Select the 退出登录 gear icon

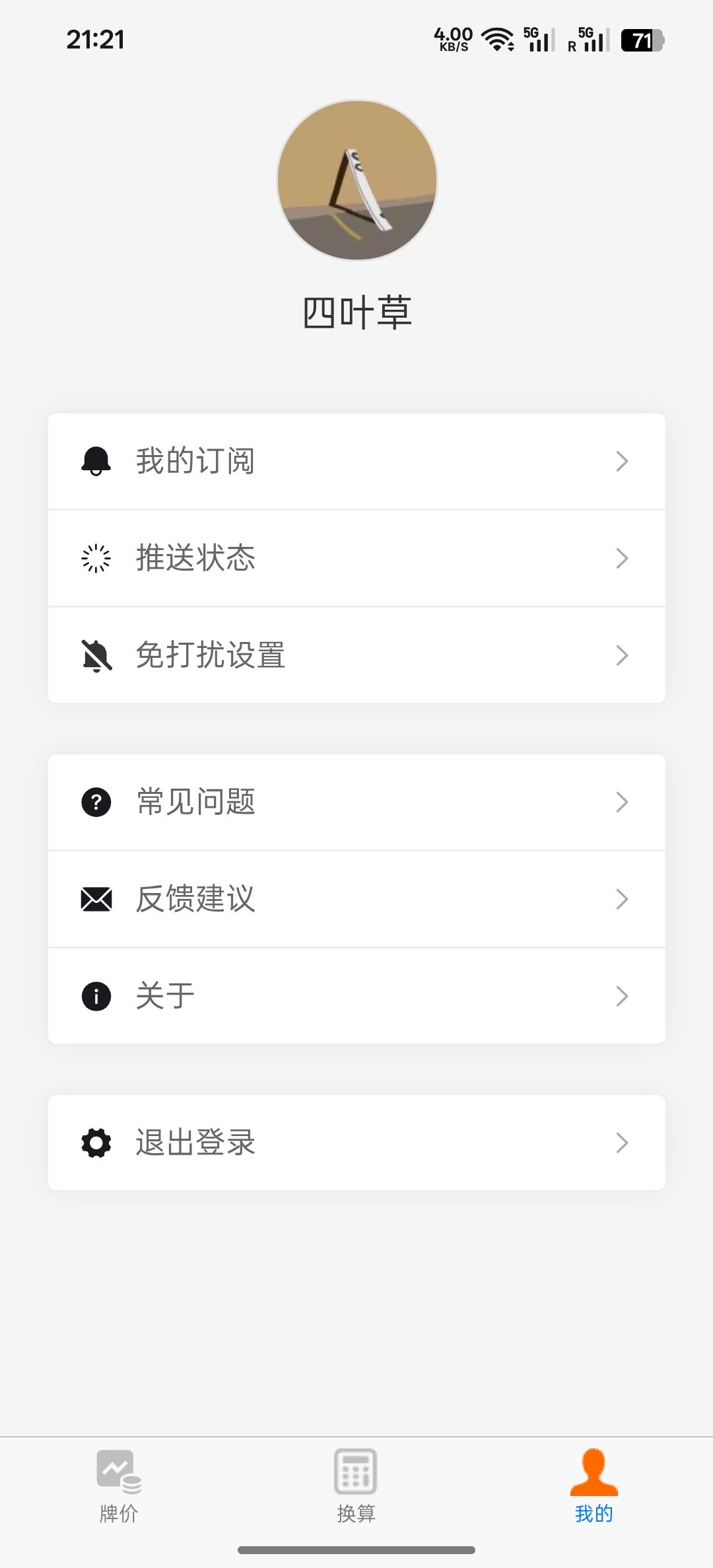tap(96, 1143)
